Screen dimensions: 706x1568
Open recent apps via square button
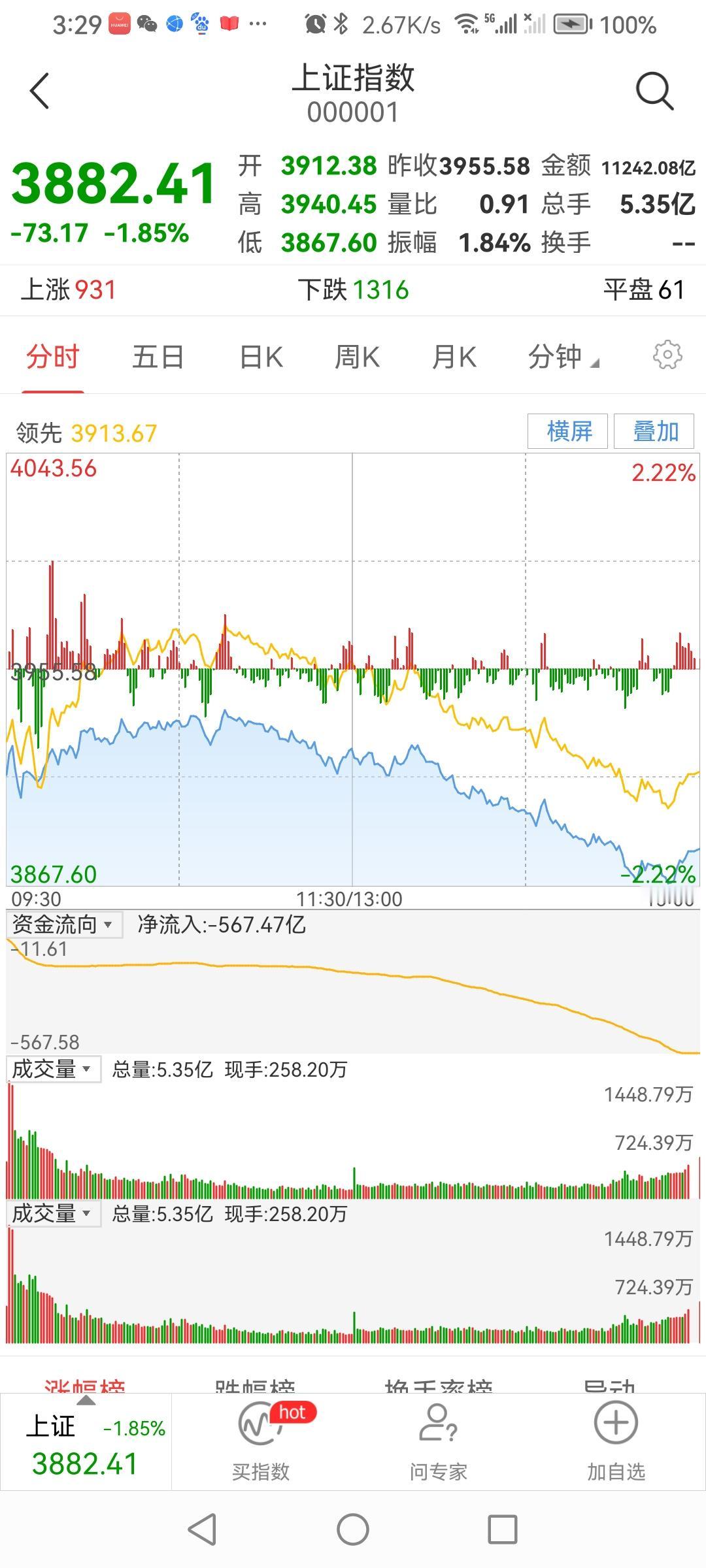[x=503, y=1529]
